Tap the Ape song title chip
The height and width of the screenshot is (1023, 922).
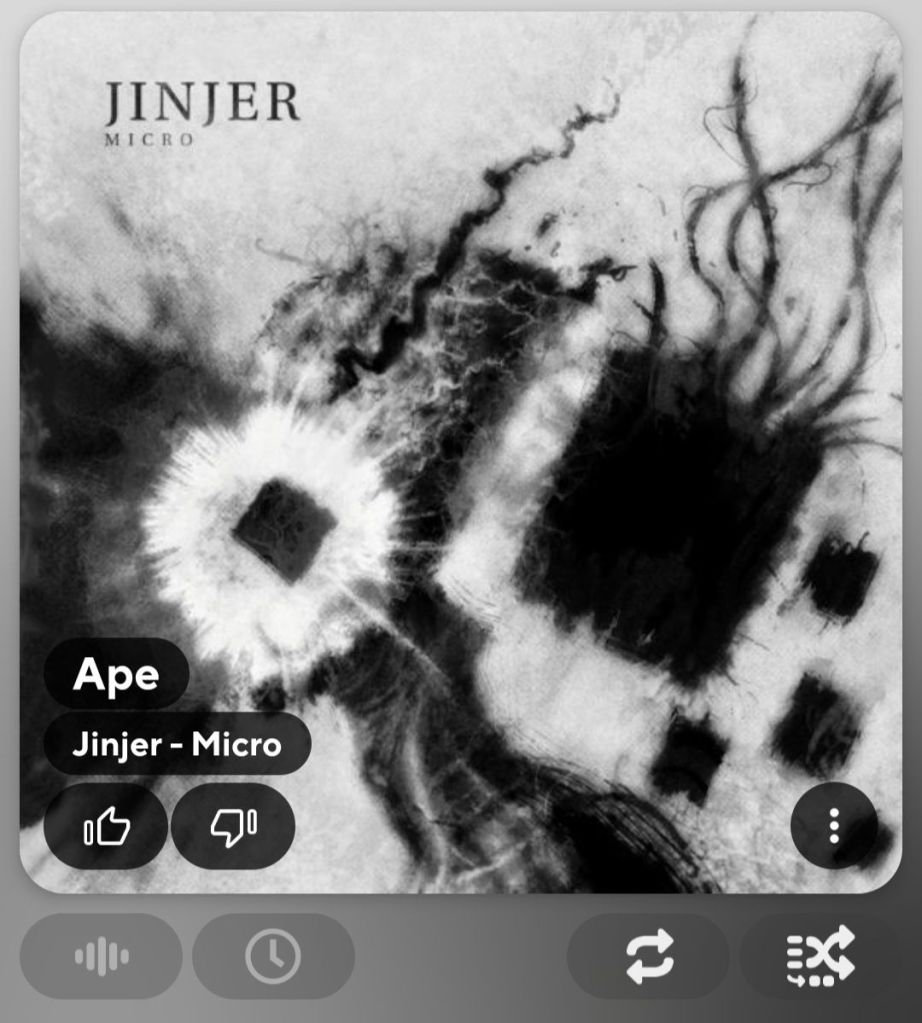pyautogui.click(x=116, y=675)
